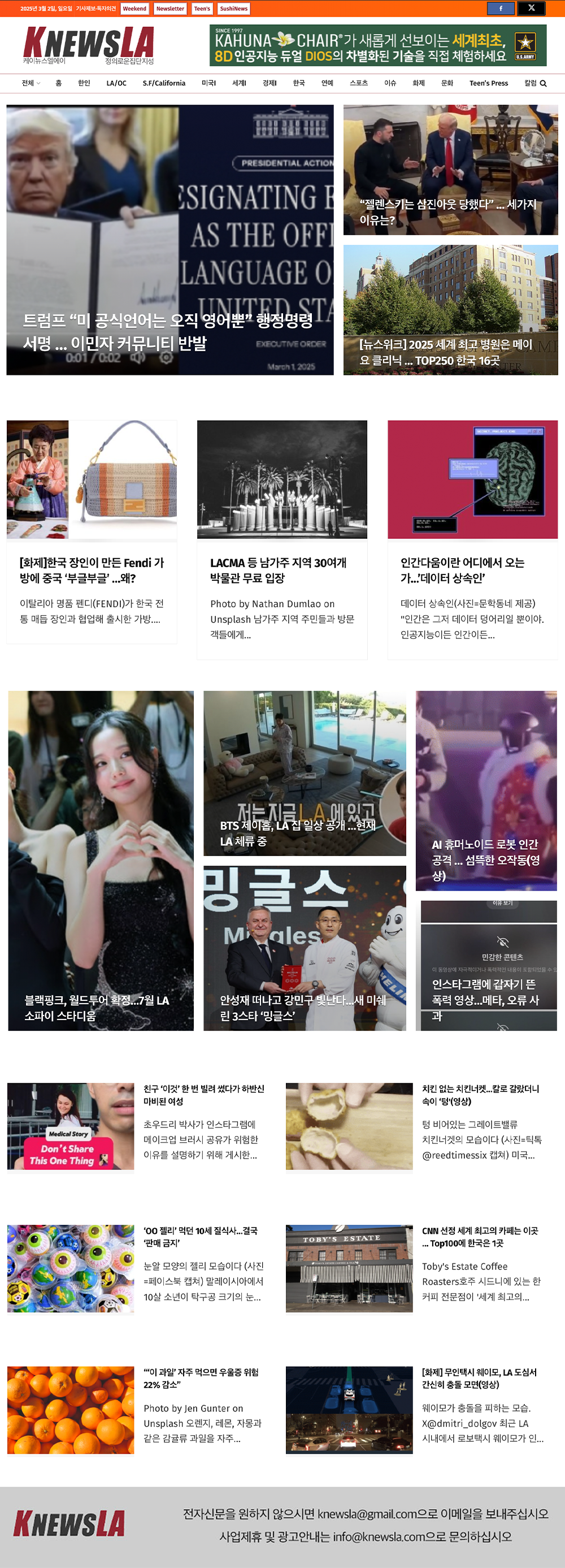
Task: Read CNN 선정 세계 최고의 카페 article
Action: pos(480,1236)
